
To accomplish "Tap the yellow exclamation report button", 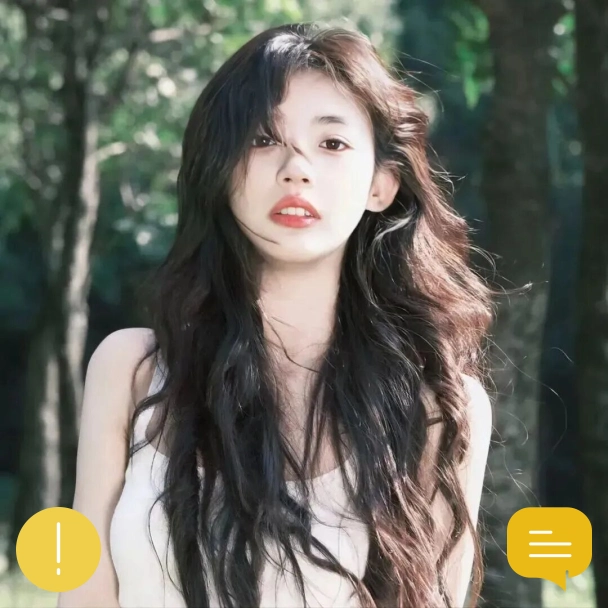I will (58, 549).
